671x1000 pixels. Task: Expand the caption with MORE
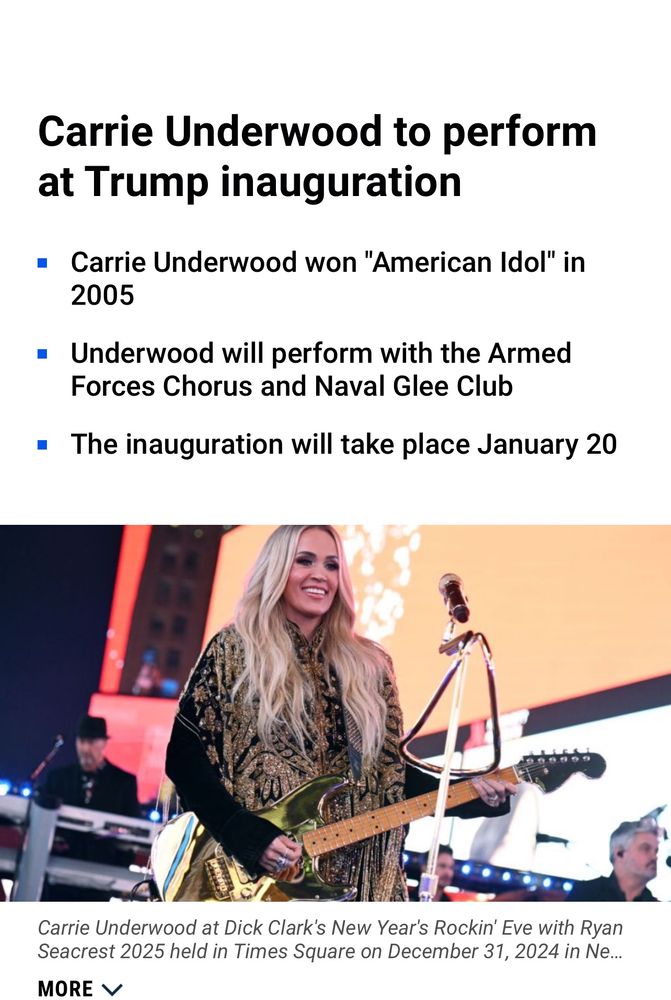coord(79,988)
